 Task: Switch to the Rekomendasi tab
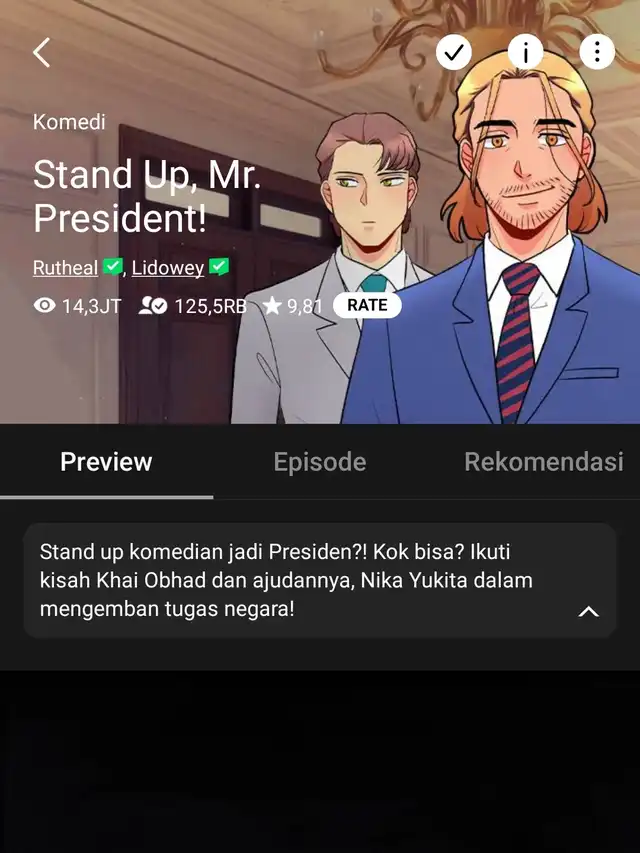pos(543,462)
